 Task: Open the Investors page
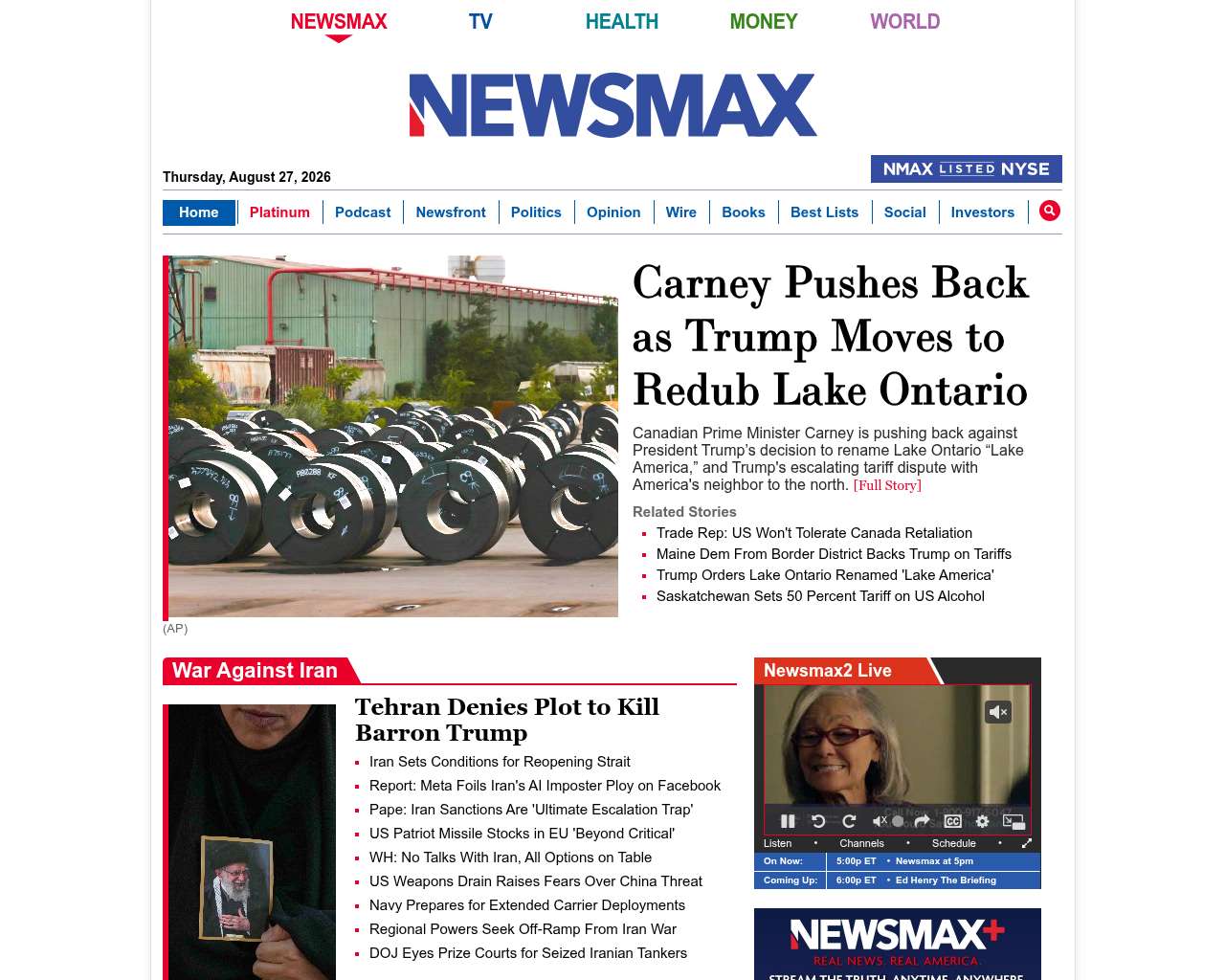coord(982,212)
